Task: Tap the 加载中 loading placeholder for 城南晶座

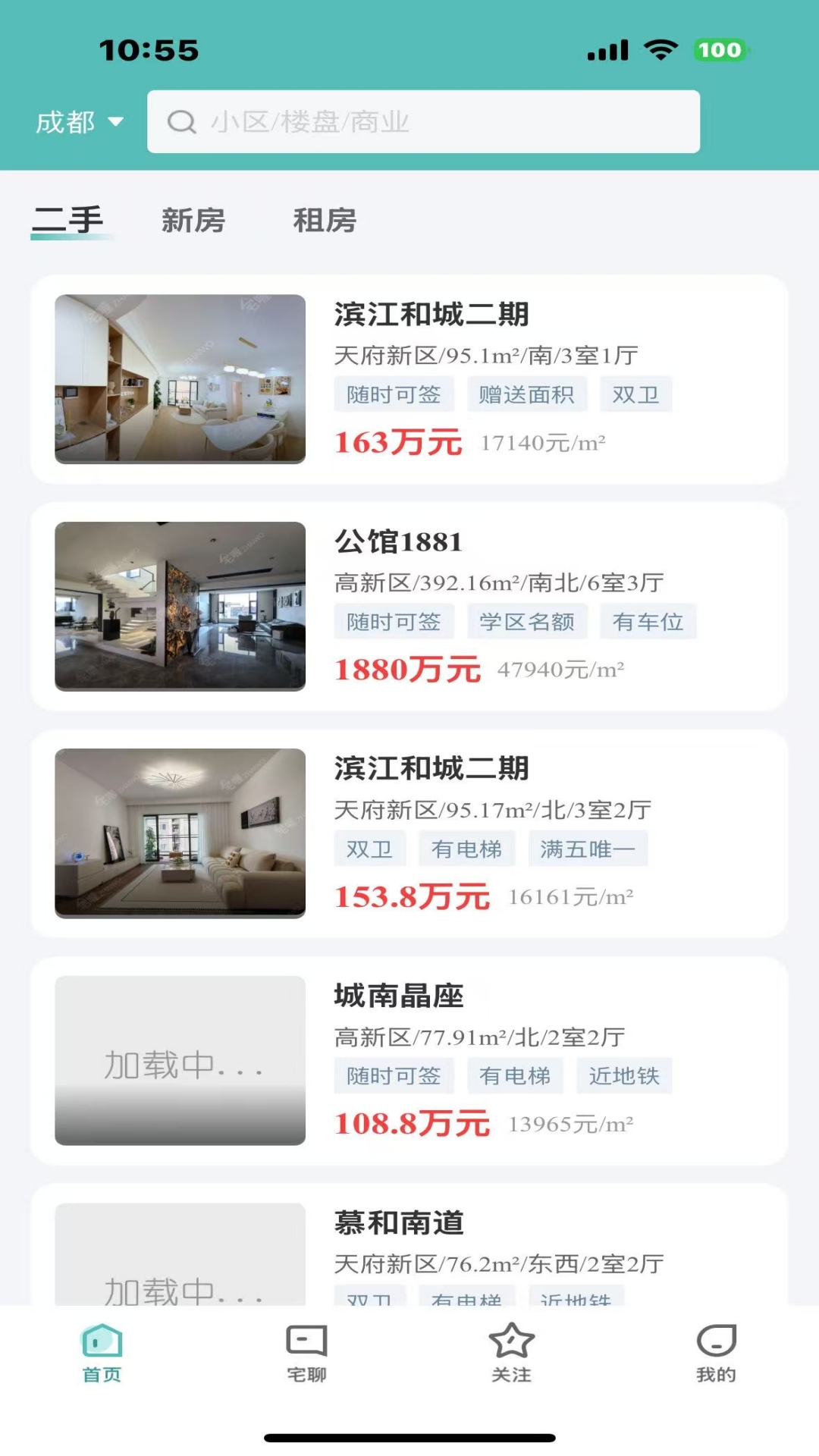Action: tap(180, 1063)
